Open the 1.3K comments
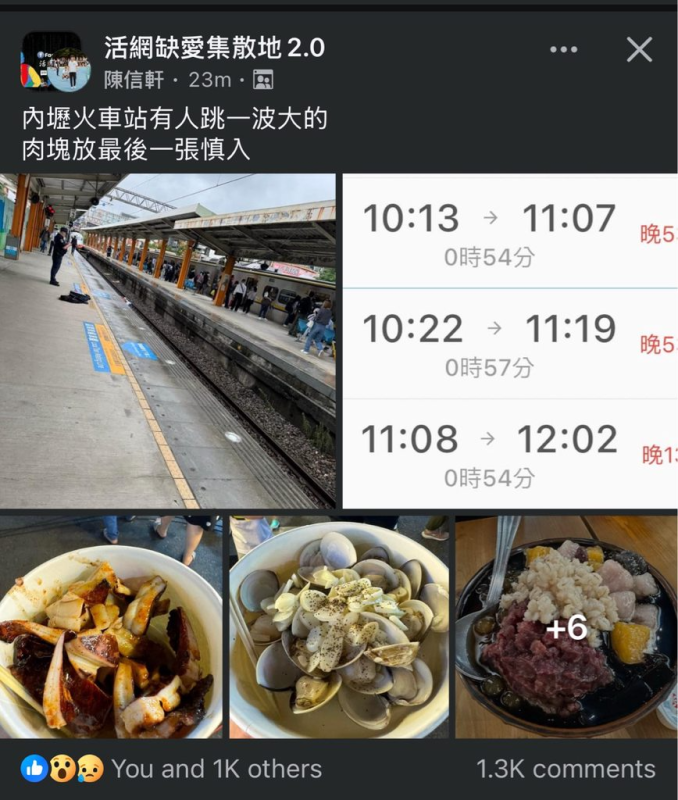Viewport: 678px width, 800px height. click(x=565, y=768)
